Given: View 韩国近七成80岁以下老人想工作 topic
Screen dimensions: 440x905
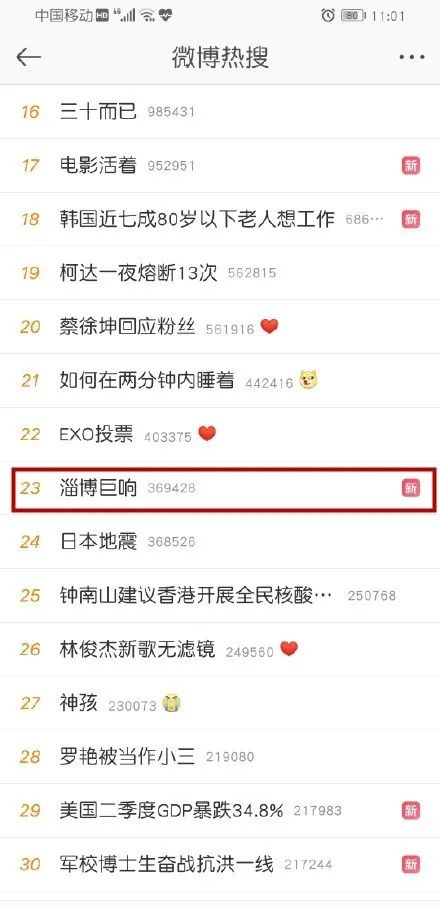Looking at the screenshot, I should pos(220,219).
